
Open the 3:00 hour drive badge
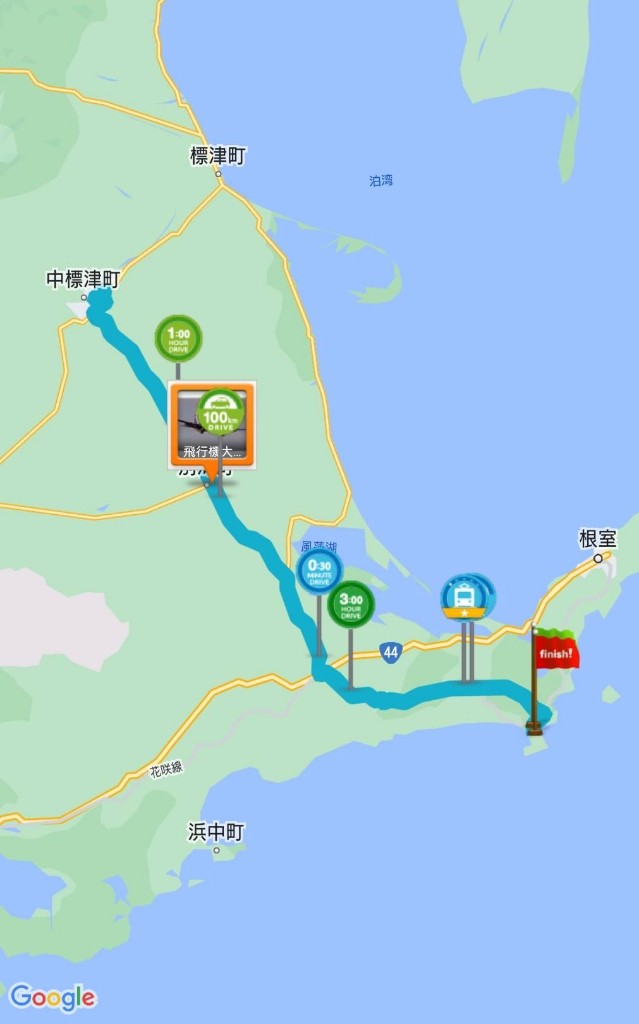[x=351, y=605]
